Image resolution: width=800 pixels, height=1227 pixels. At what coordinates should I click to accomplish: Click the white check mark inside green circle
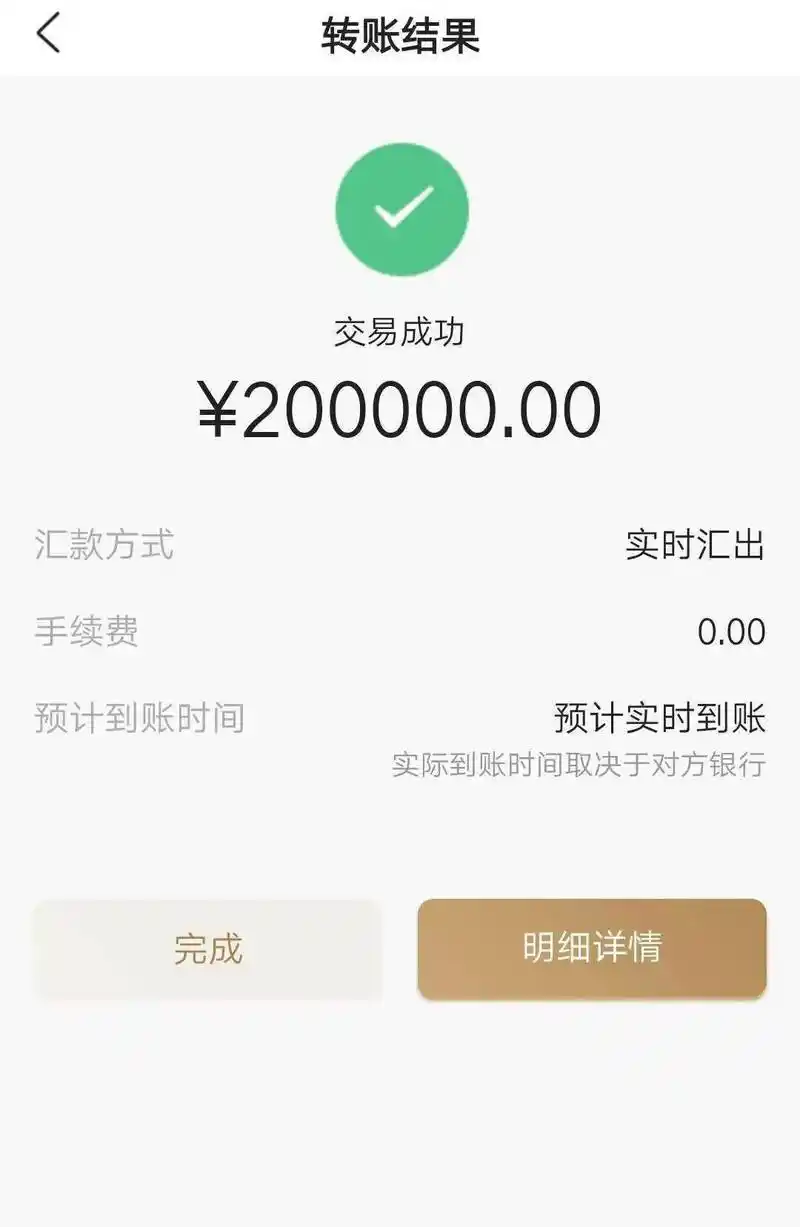tap(403, 209)
